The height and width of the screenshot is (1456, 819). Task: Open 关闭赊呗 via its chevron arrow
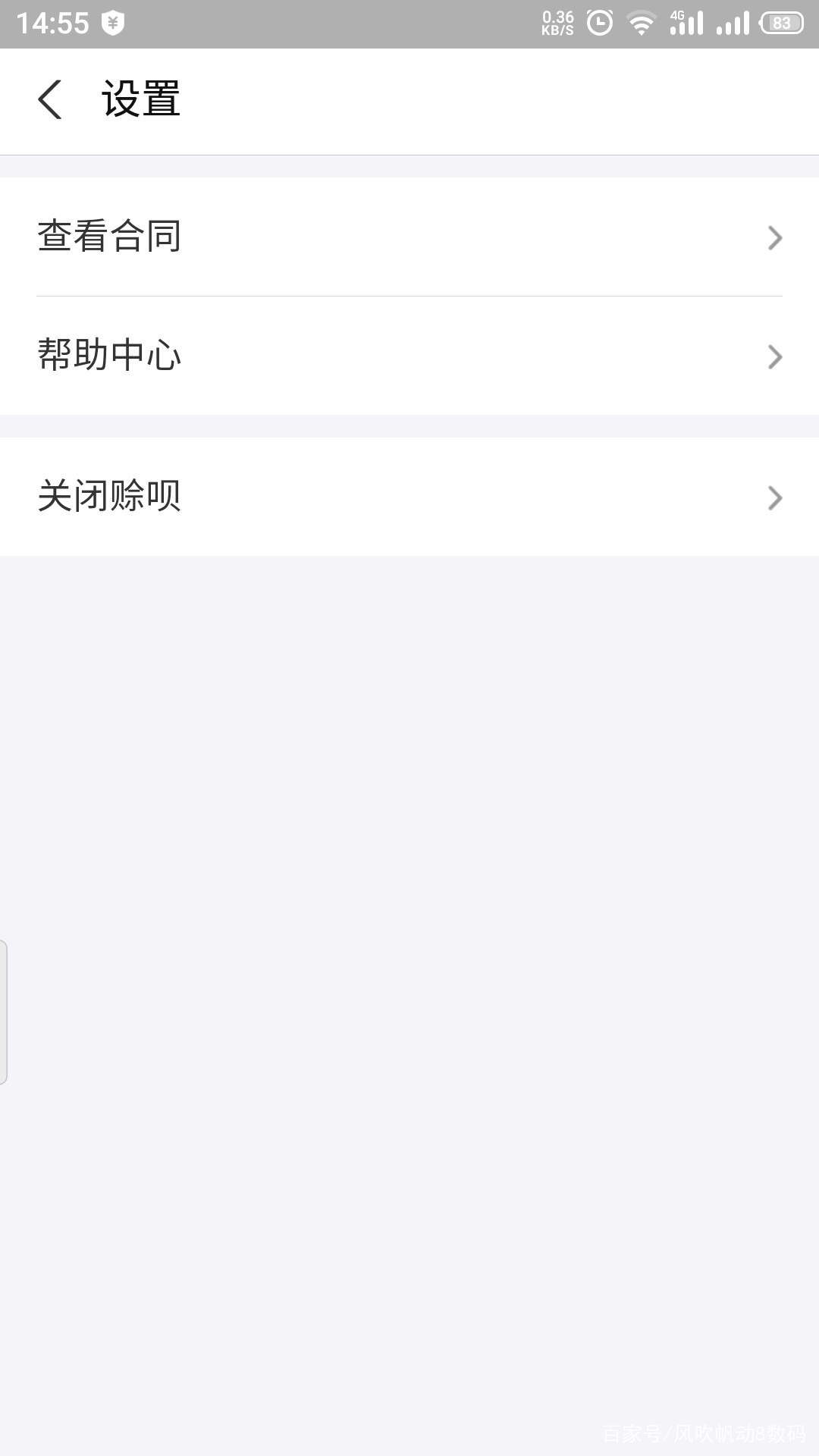pos(774,498)
